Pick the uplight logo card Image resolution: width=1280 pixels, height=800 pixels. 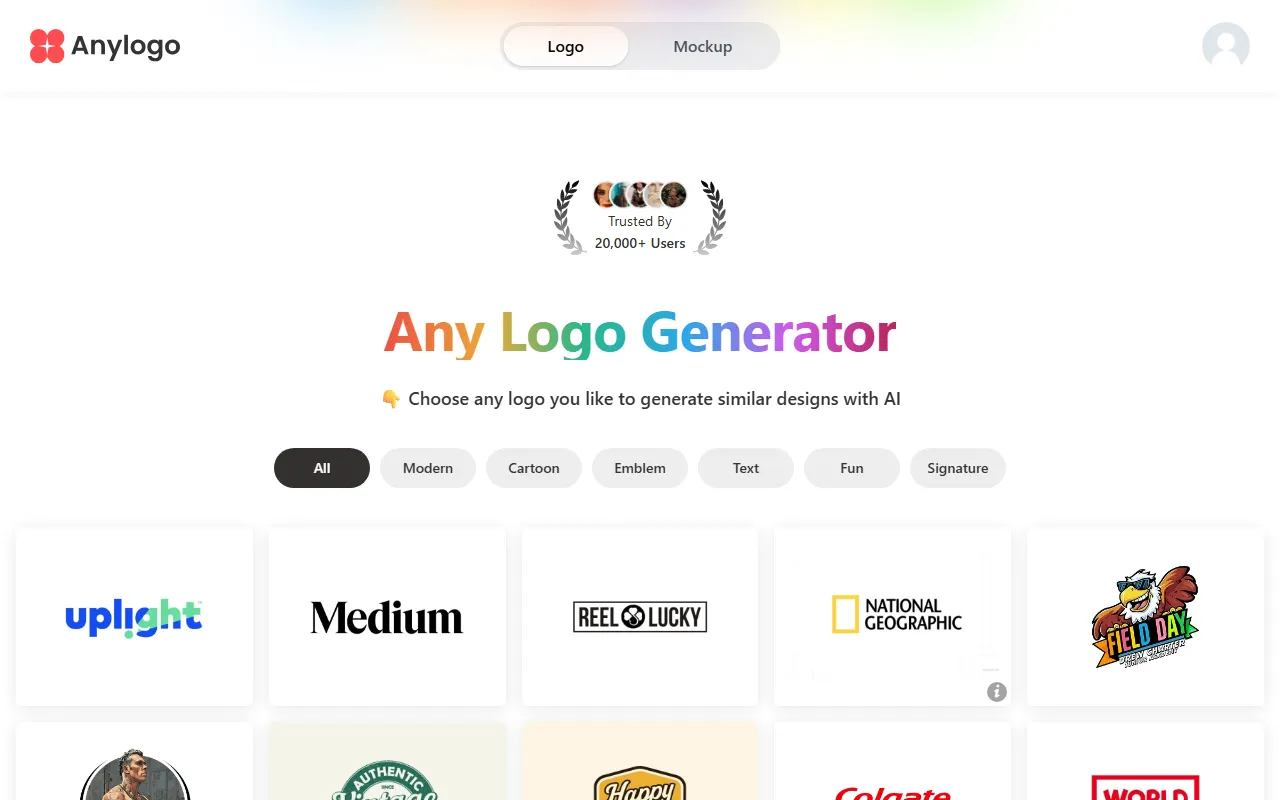134,617
